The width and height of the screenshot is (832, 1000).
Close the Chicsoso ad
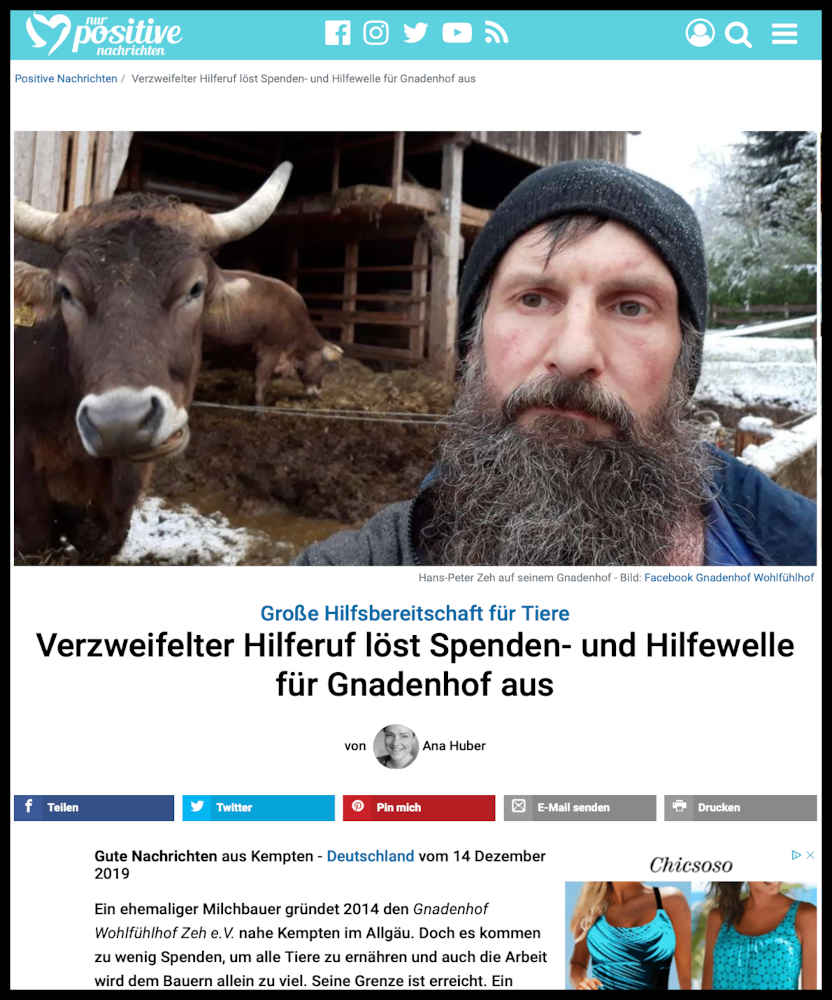(810, 855)
